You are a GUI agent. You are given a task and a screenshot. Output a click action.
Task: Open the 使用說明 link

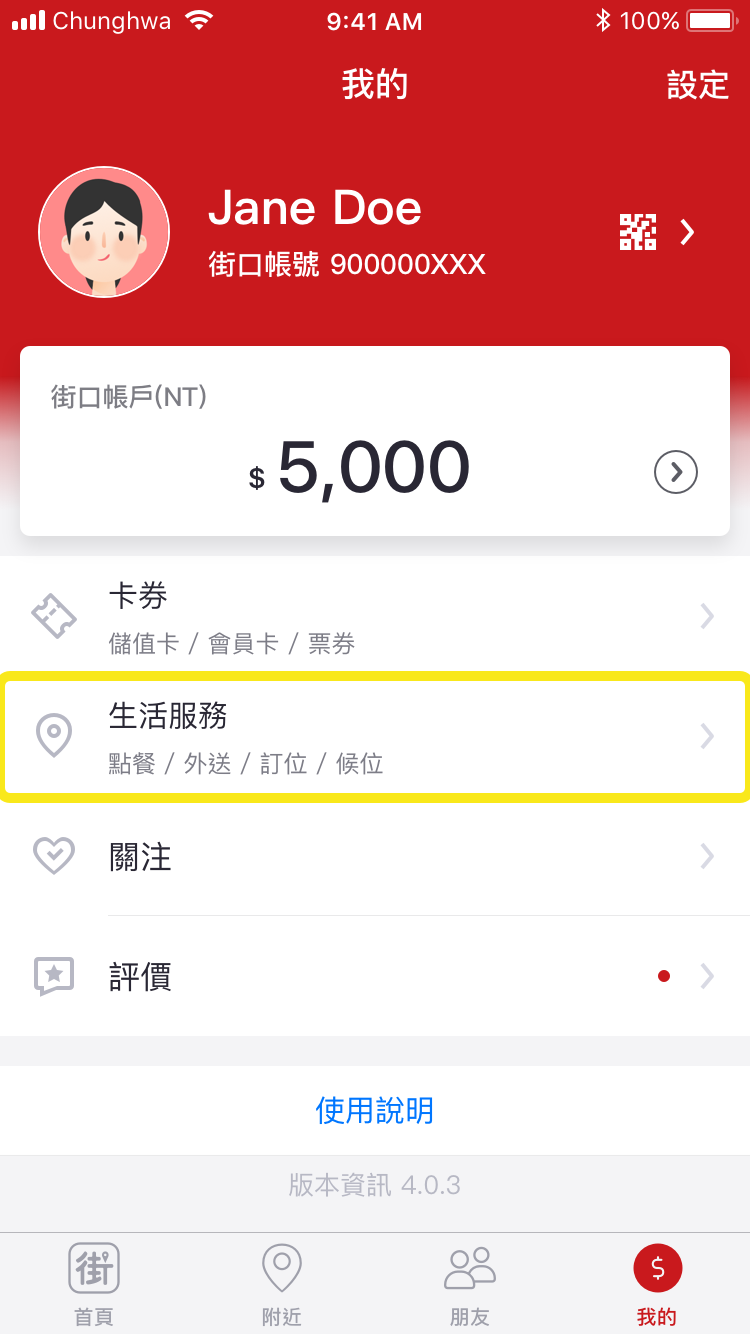375,1110
